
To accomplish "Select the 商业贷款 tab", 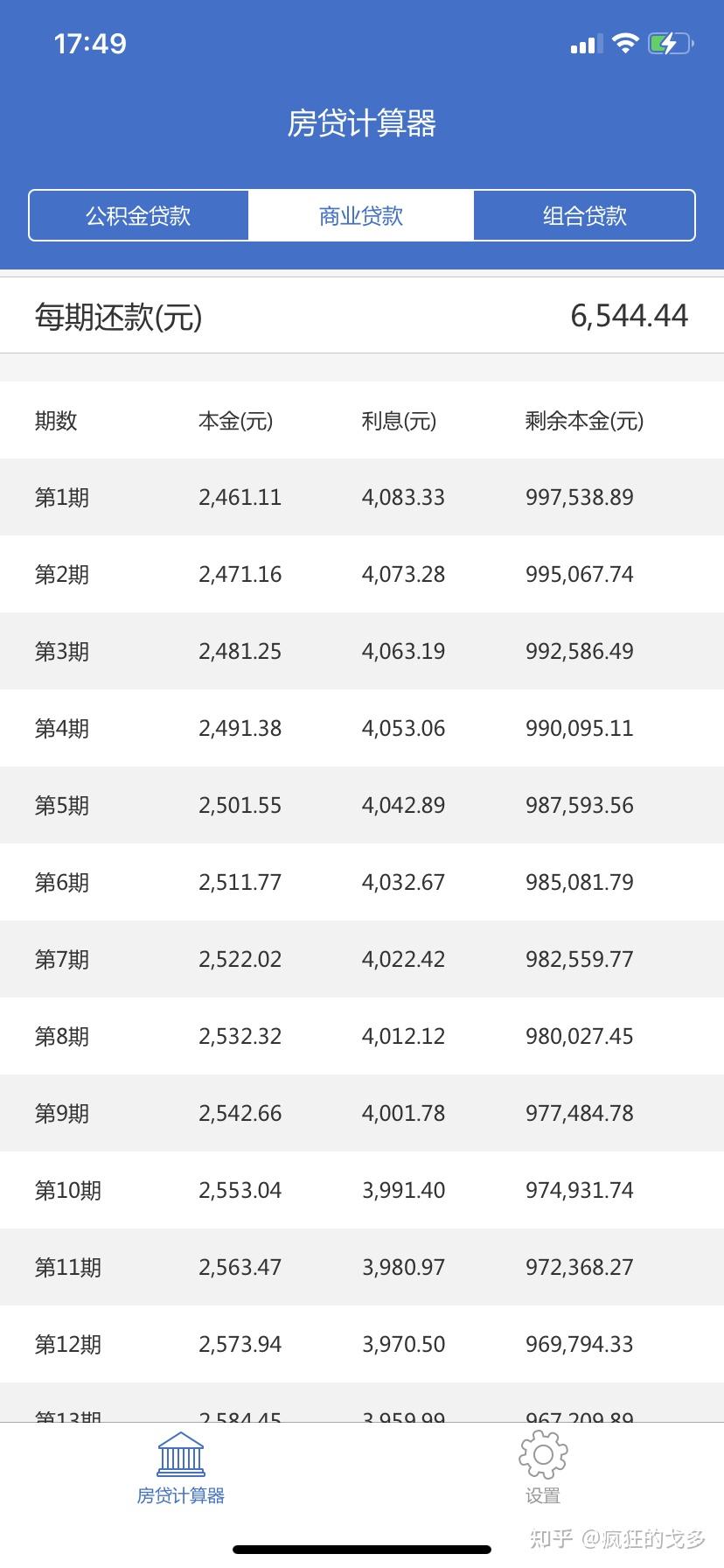I will click(x=361, y=215).
